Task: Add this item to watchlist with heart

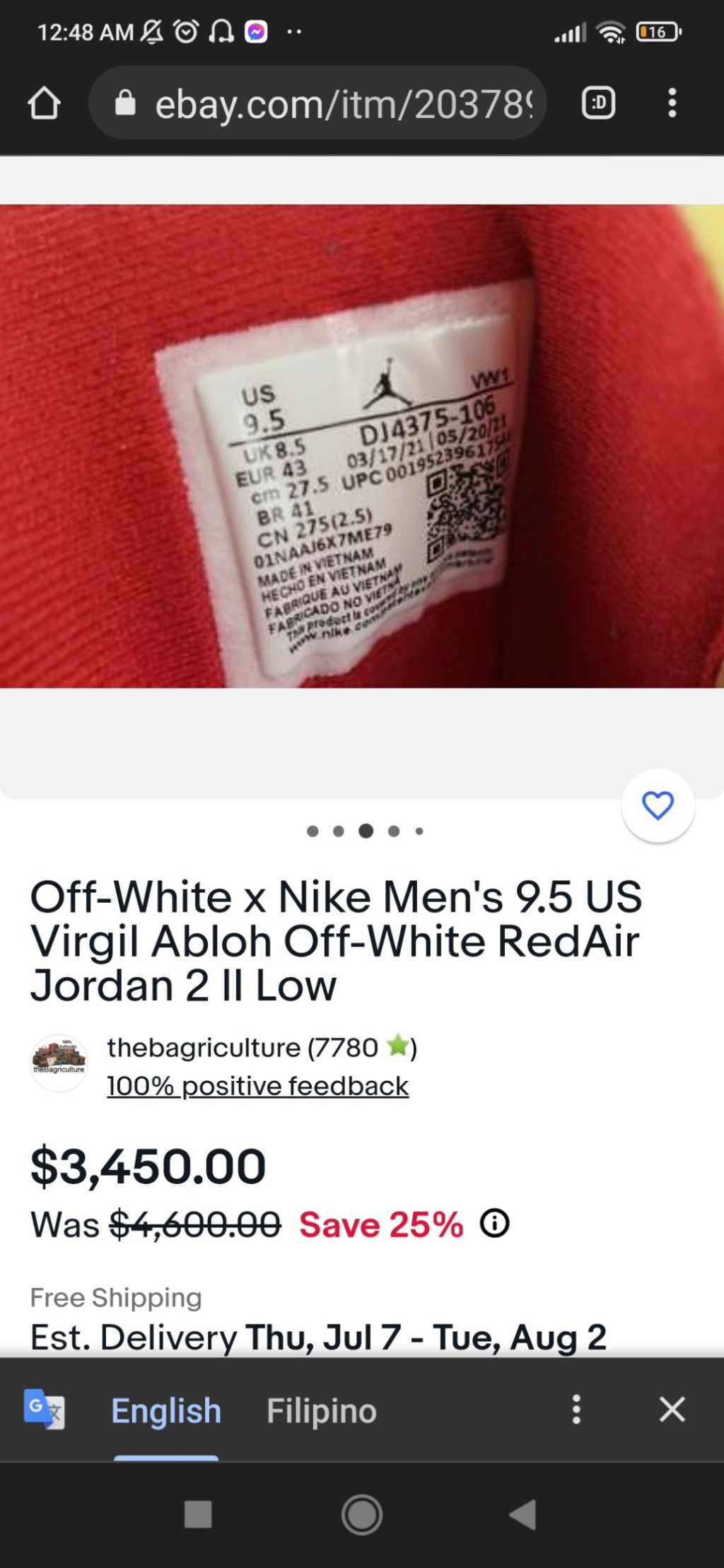Action: (x=658, y=805)
